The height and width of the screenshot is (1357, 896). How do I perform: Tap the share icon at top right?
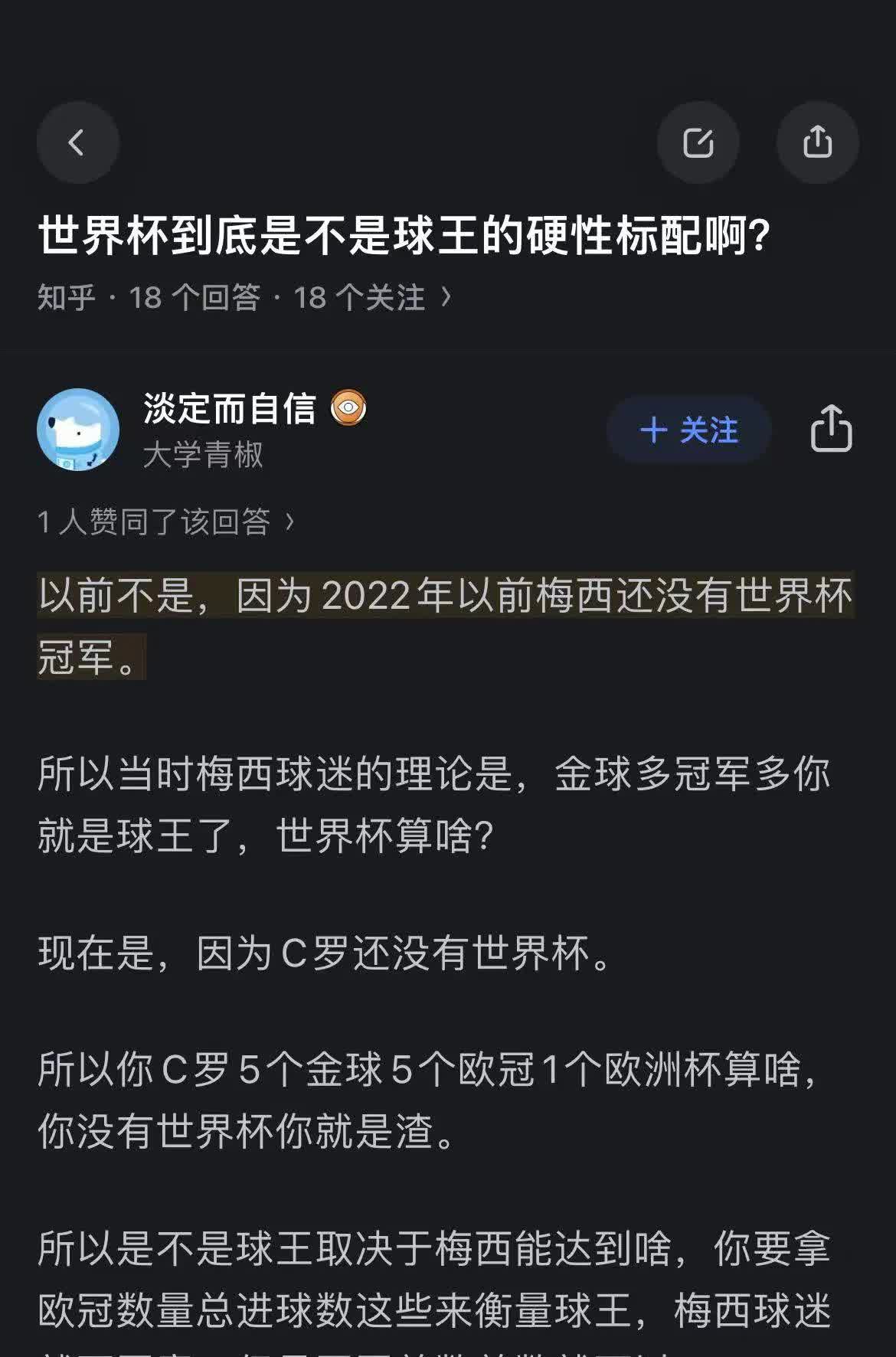point(816,143)
